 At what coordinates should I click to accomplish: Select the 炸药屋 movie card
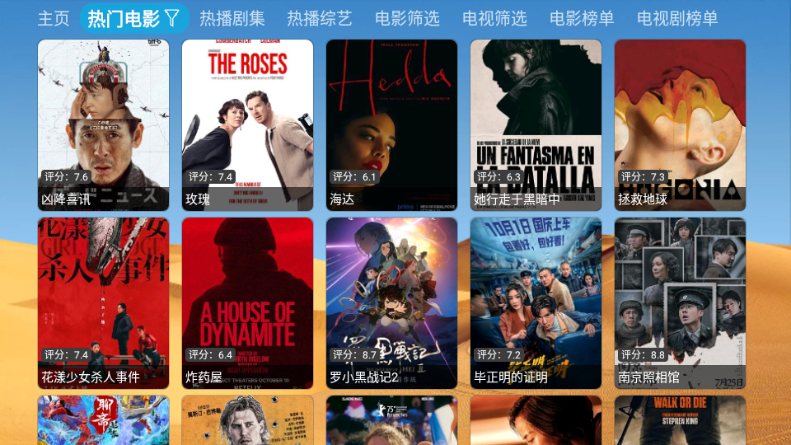[x=248, y=302]
